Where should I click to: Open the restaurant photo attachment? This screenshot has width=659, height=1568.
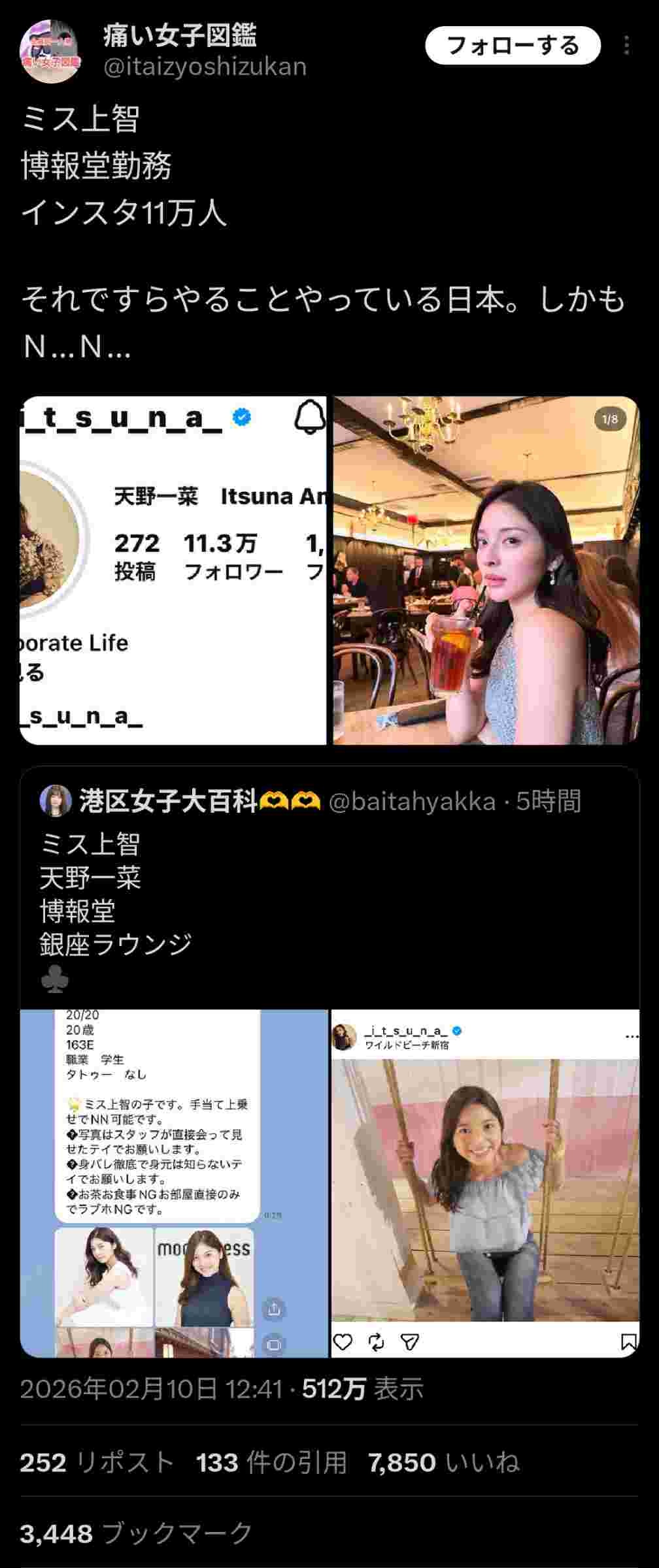click(486, 570)
